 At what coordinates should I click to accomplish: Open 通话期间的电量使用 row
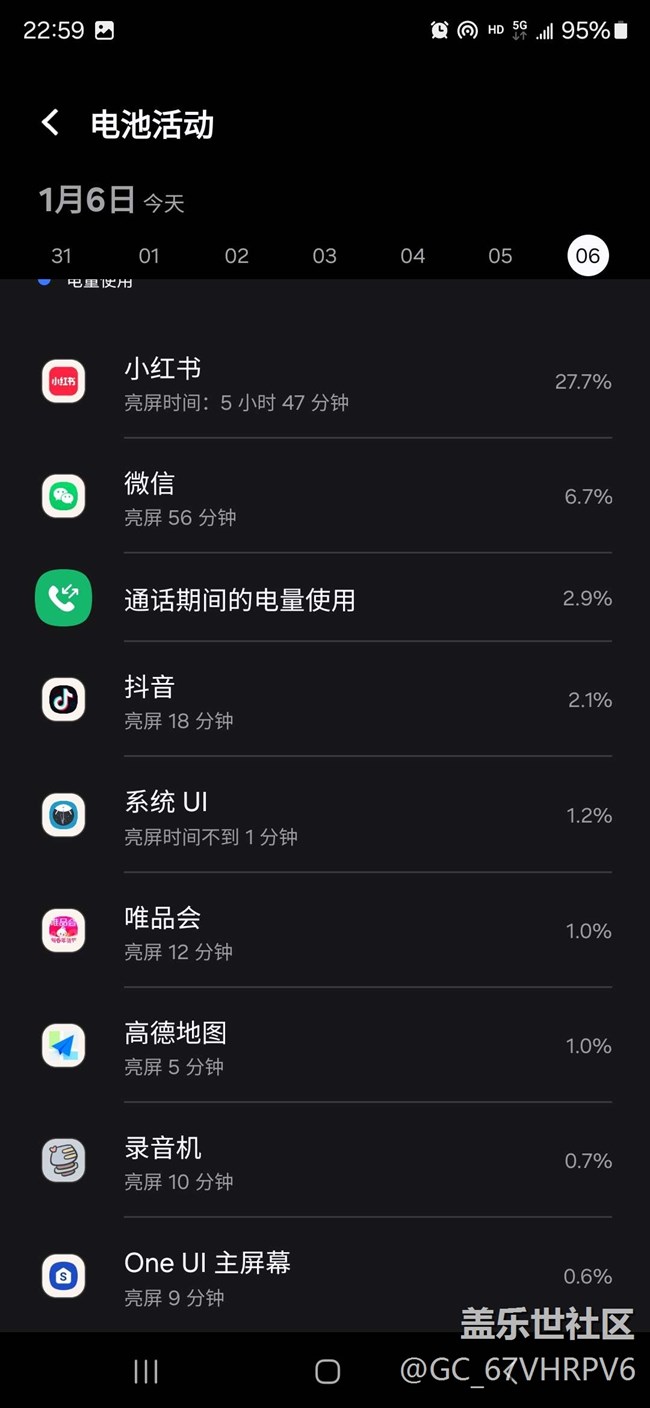325,598
